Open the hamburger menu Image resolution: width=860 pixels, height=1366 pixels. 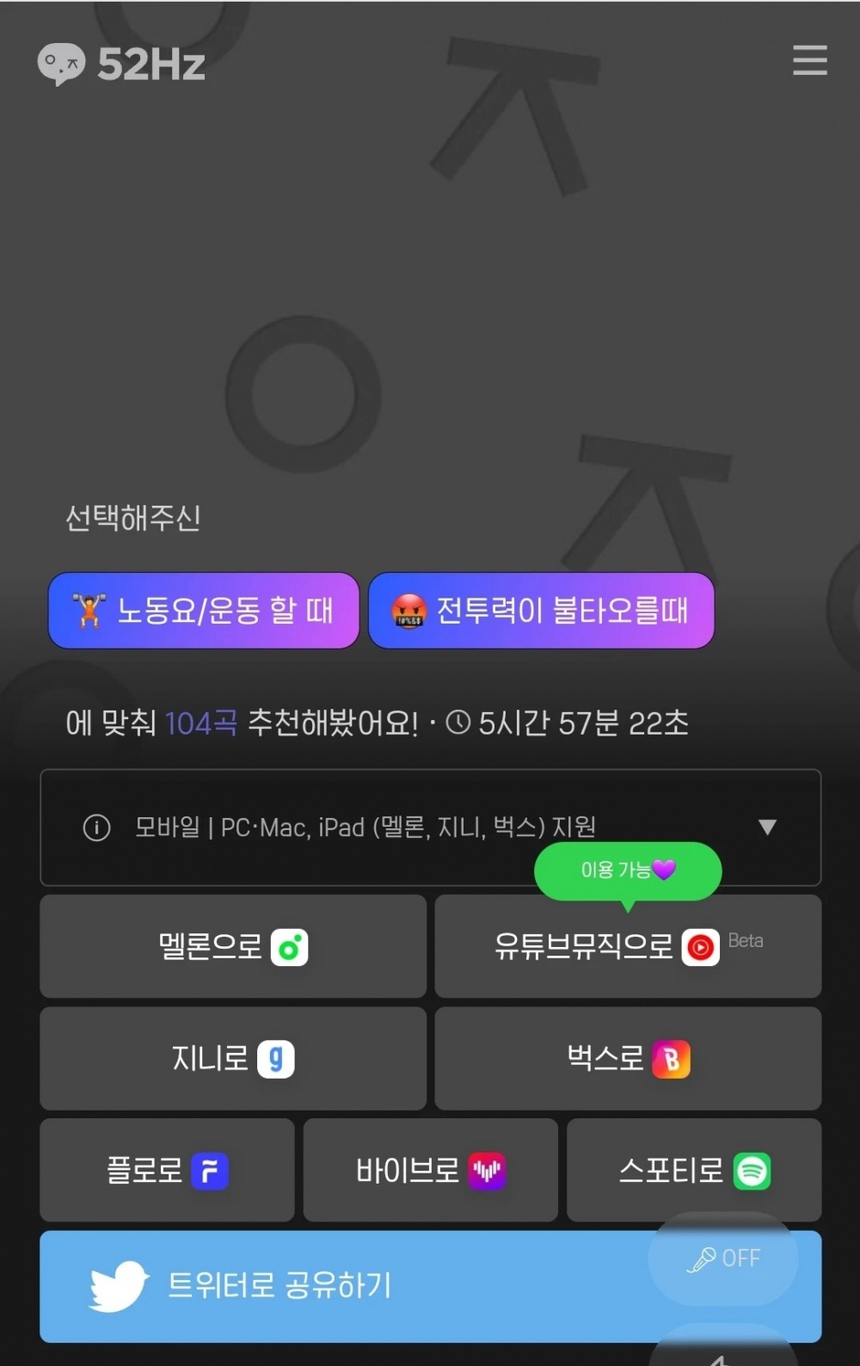(809, 61)
